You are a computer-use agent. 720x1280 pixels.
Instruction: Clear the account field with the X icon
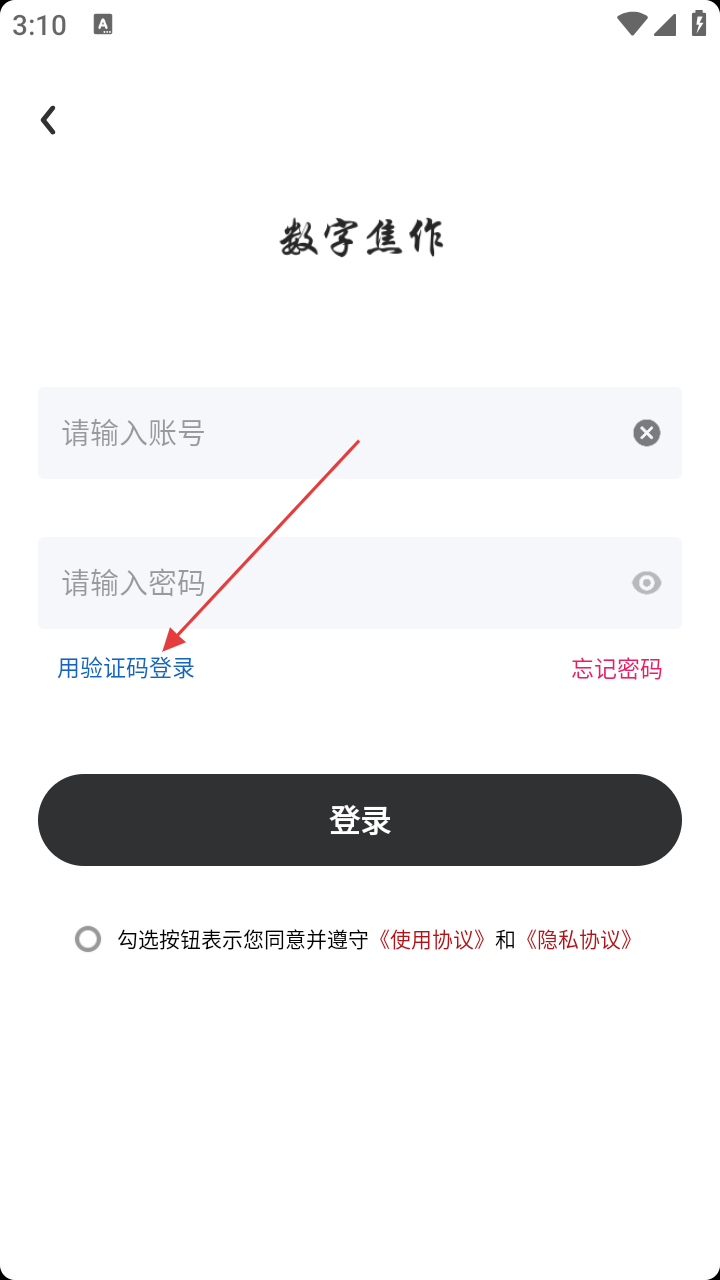click(x=647, y=433)
